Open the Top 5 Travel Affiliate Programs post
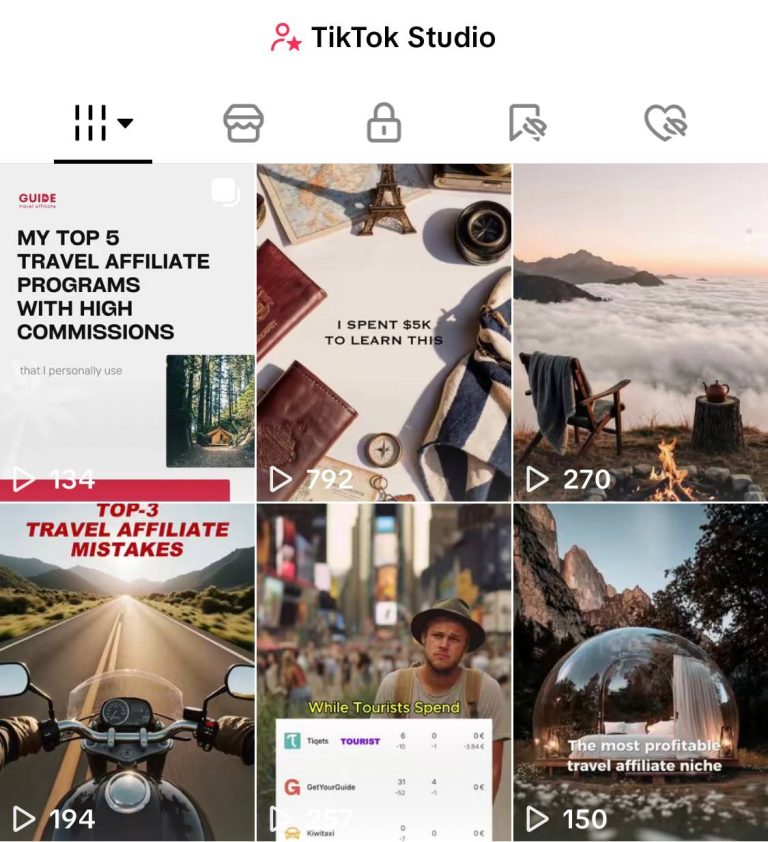This screenshot has width=768, height=842. click(127, 332)
